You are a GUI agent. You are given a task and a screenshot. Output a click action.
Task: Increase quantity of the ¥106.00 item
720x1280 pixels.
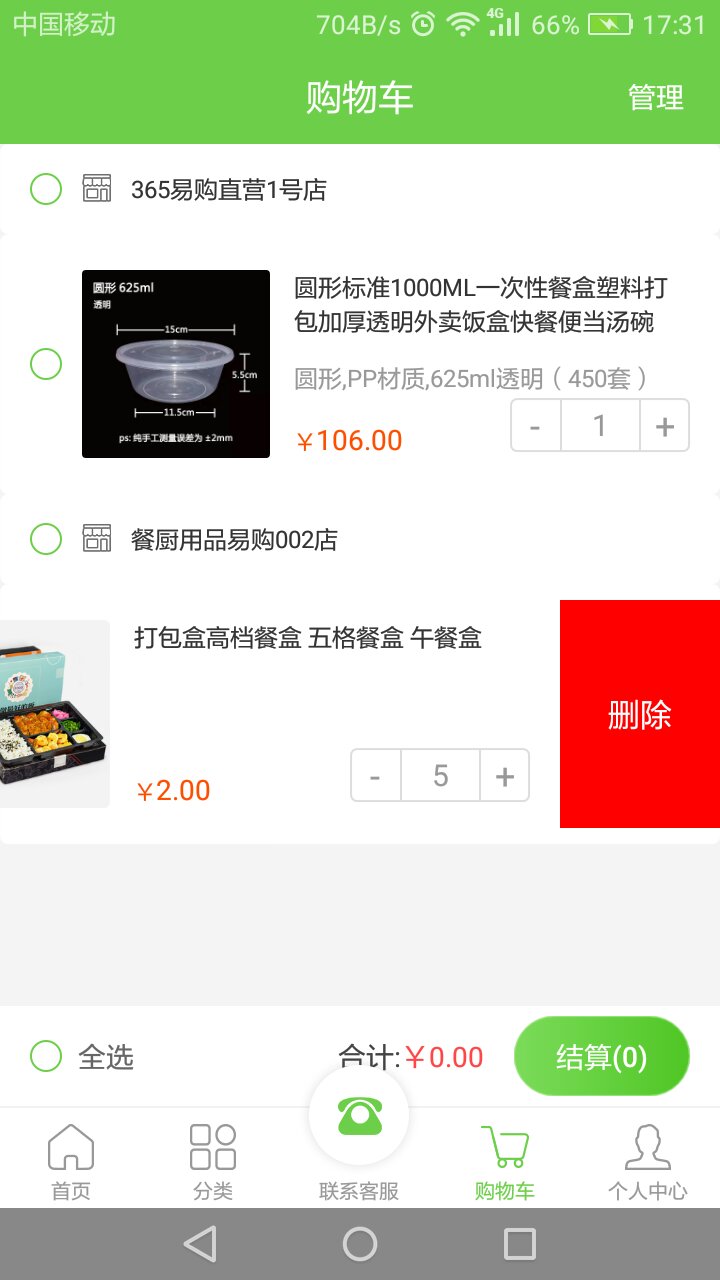[x=664, y=426]
